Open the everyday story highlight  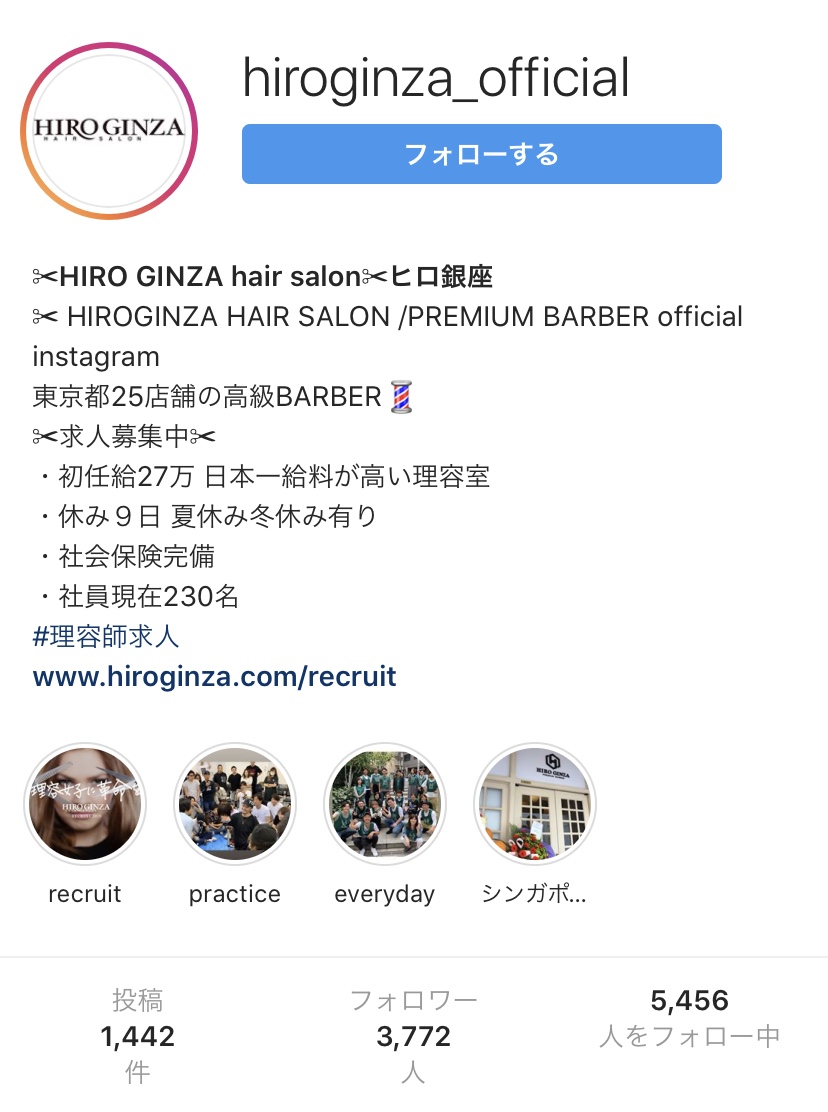click(385, 804)
